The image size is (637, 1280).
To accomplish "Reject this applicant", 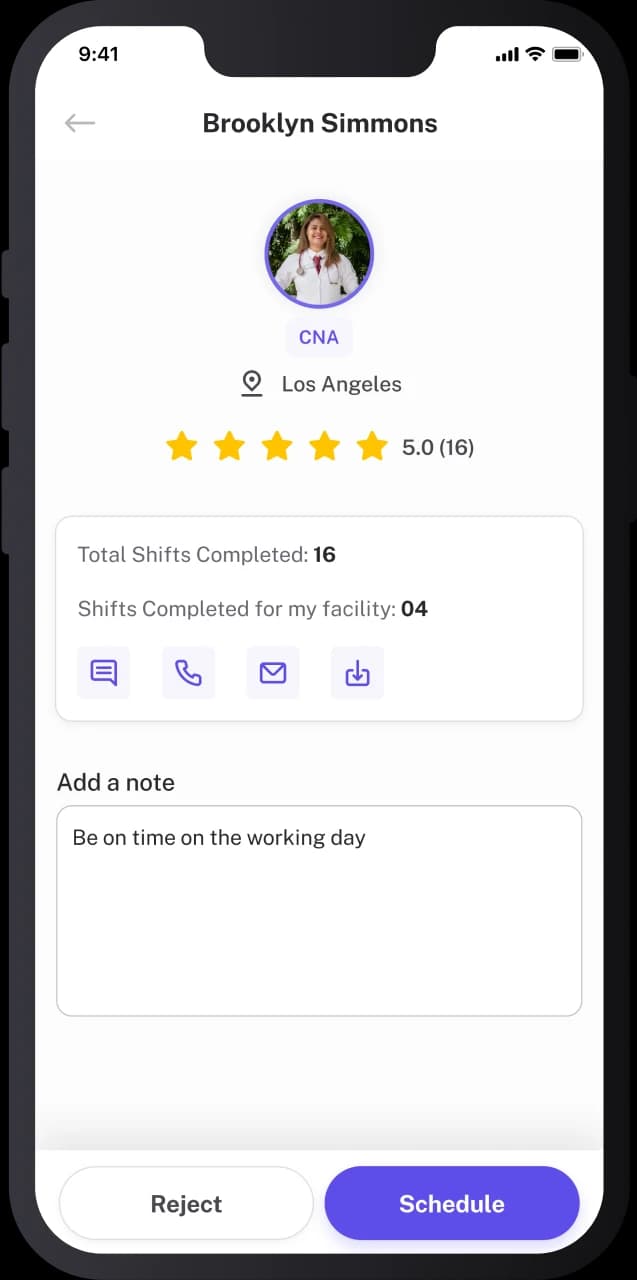I will coord(186,1203).
